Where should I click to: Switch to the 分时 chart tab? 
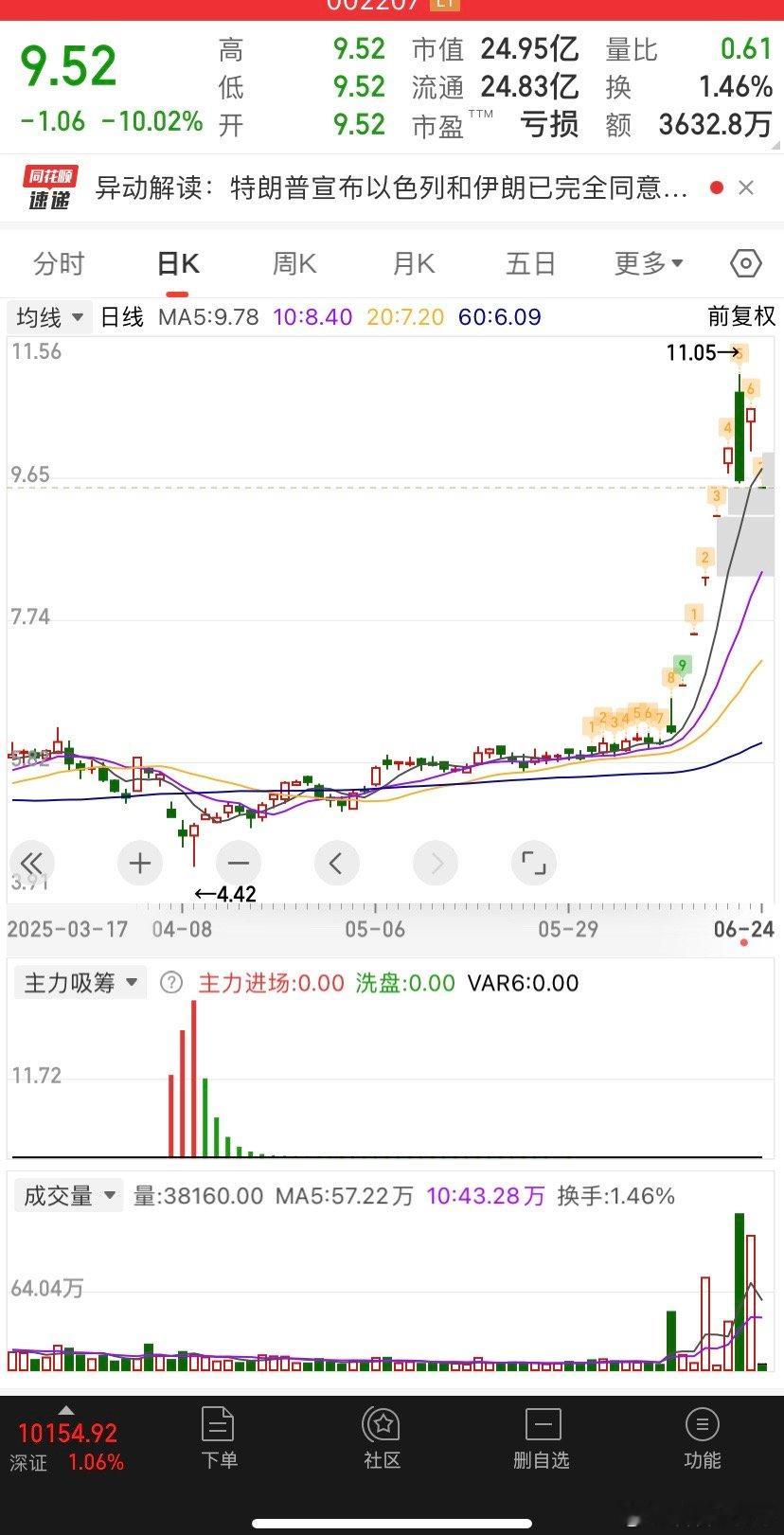point(59,263)
